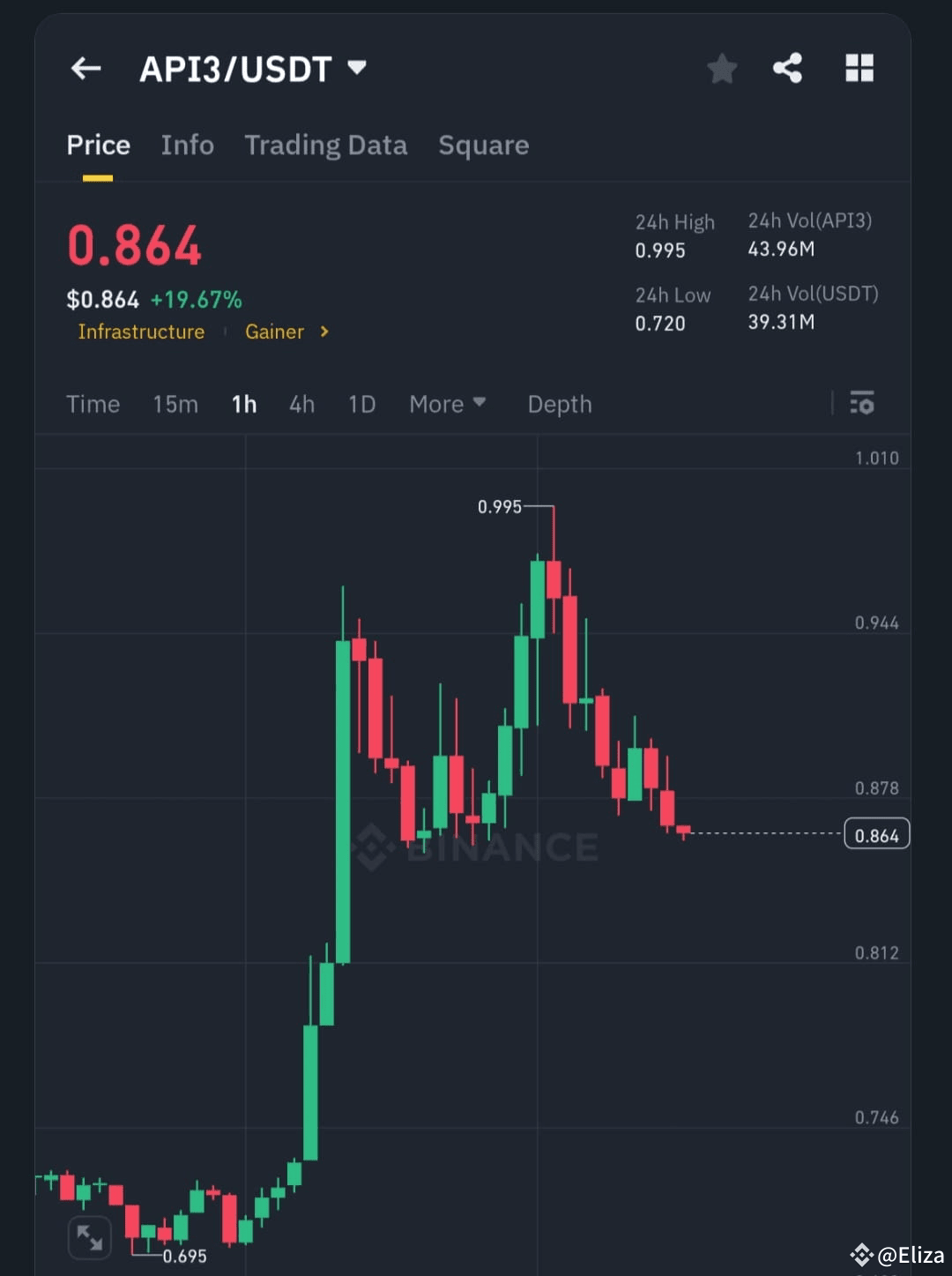Open the Square tab
The width and height of the screenshot is (952, 1276).
[483, 145]
